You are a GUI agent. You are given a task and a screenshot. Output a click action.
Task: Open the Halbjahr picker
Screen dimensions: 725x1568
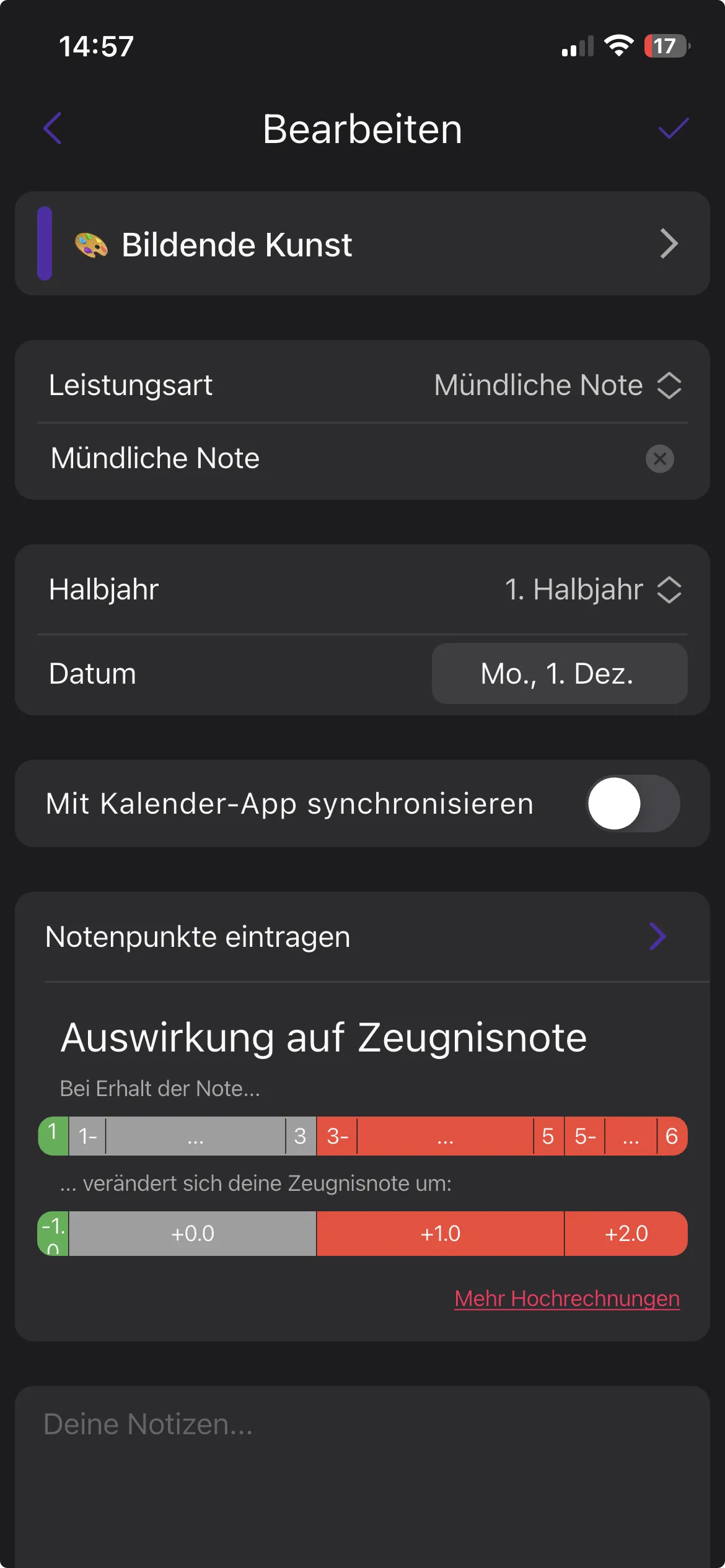point(592,590)
